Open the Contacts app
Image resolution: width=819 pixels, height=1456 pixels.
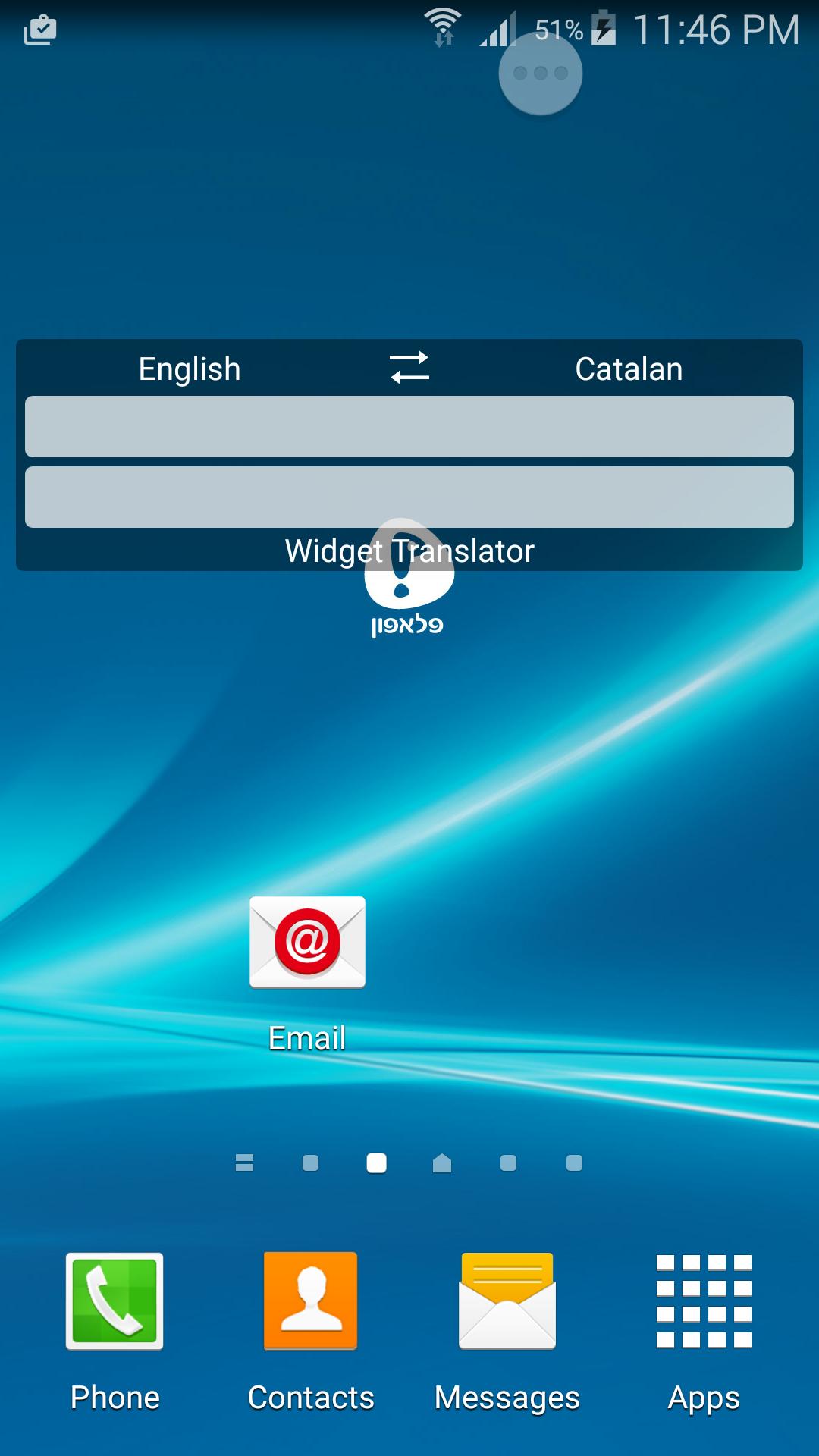click(x=310, y=1301)
